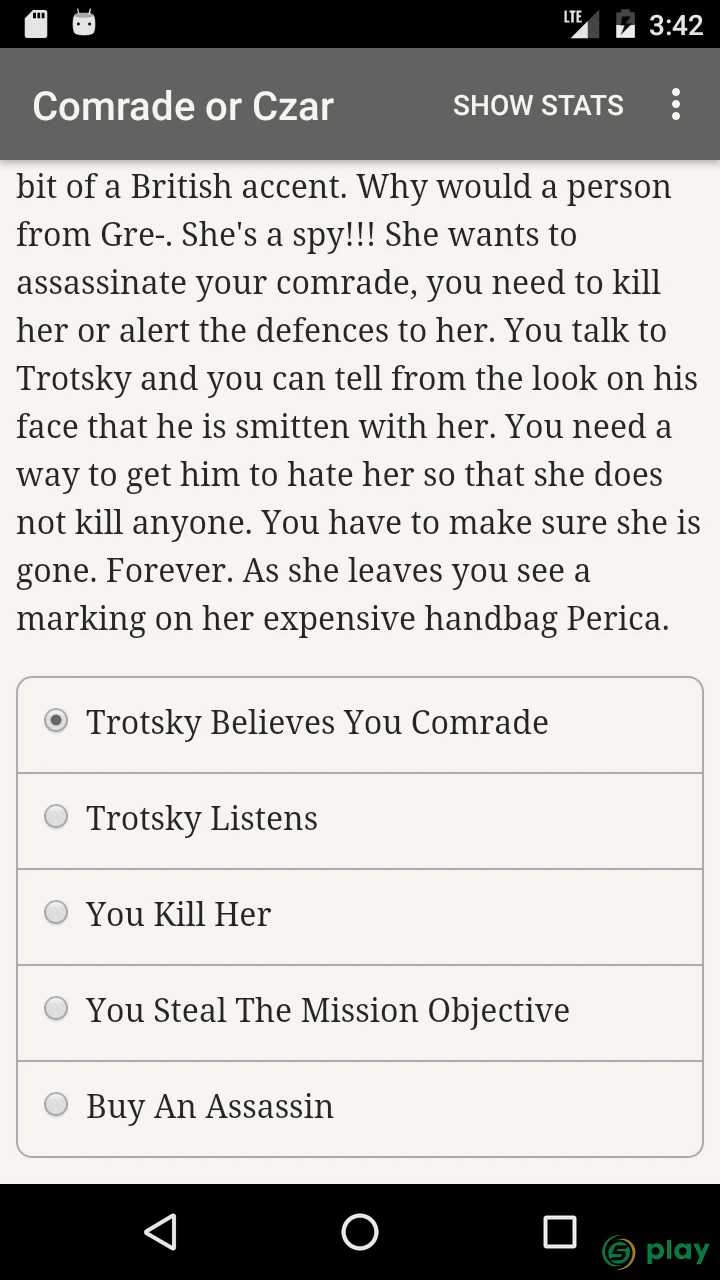The image size is (720, 1280).
Task: Pick the You Kill Her choice
Action: [360, 917]
